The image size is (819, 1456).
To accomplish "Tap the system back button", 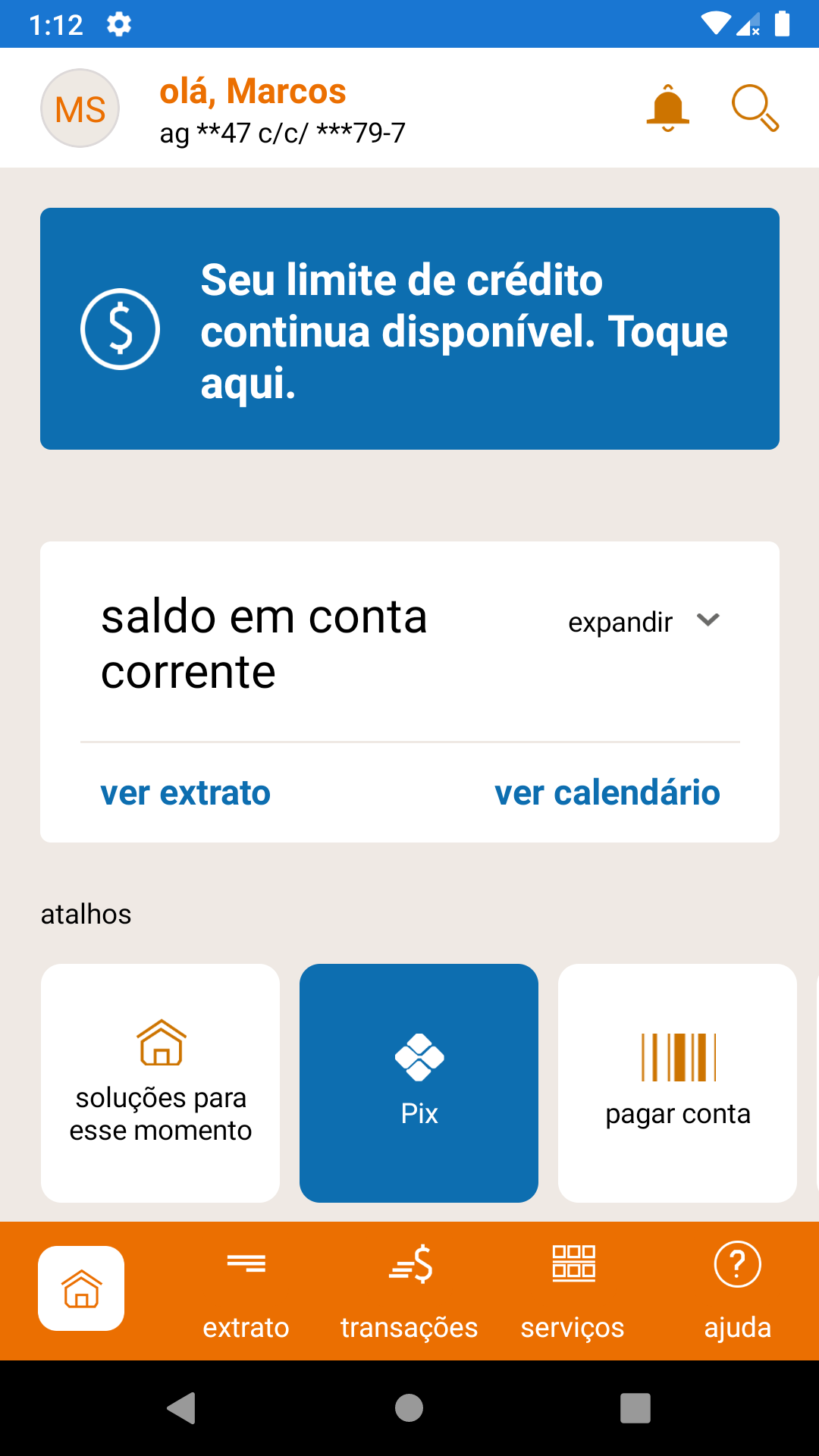I will coord(182,1408).
